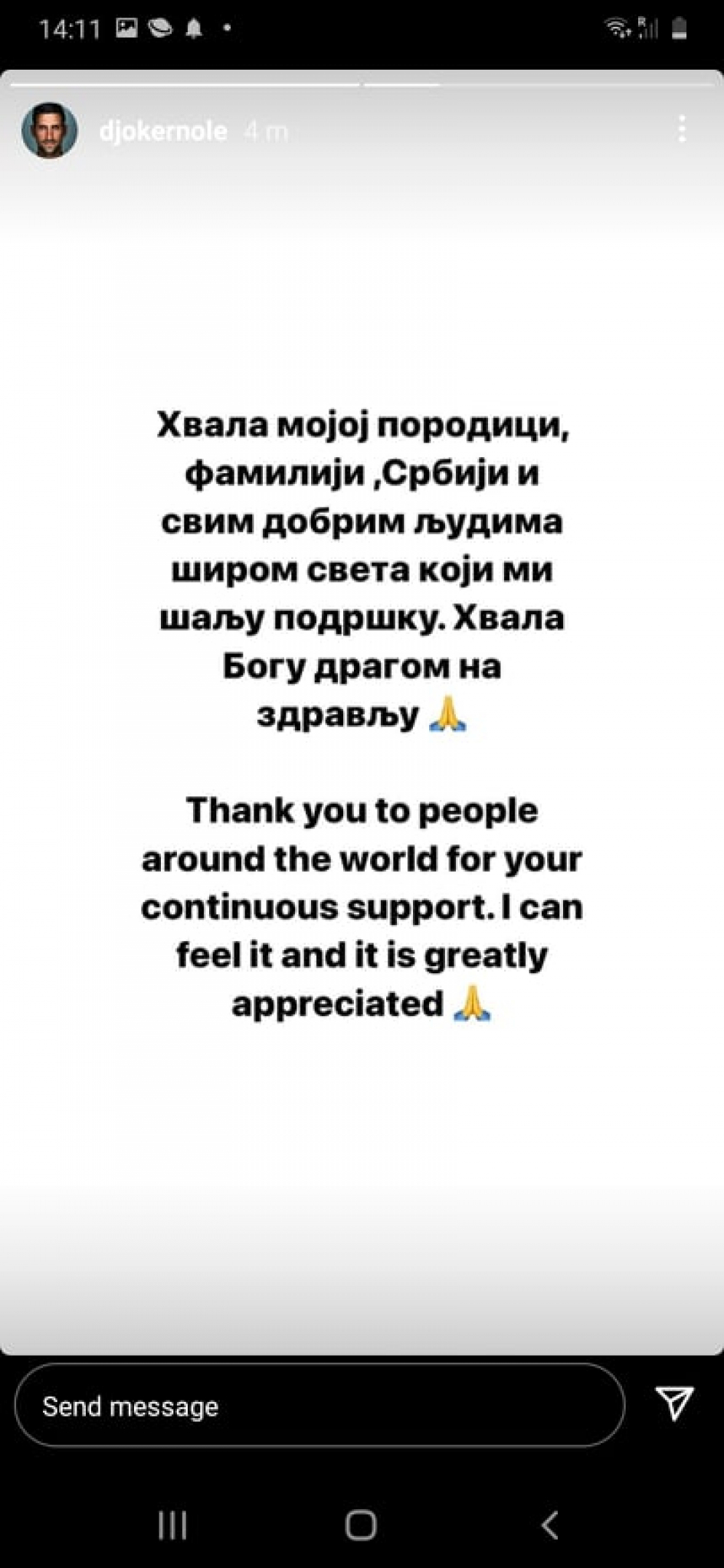Open the djokernole username link
724x1568 pixels.
pos(163,132)
